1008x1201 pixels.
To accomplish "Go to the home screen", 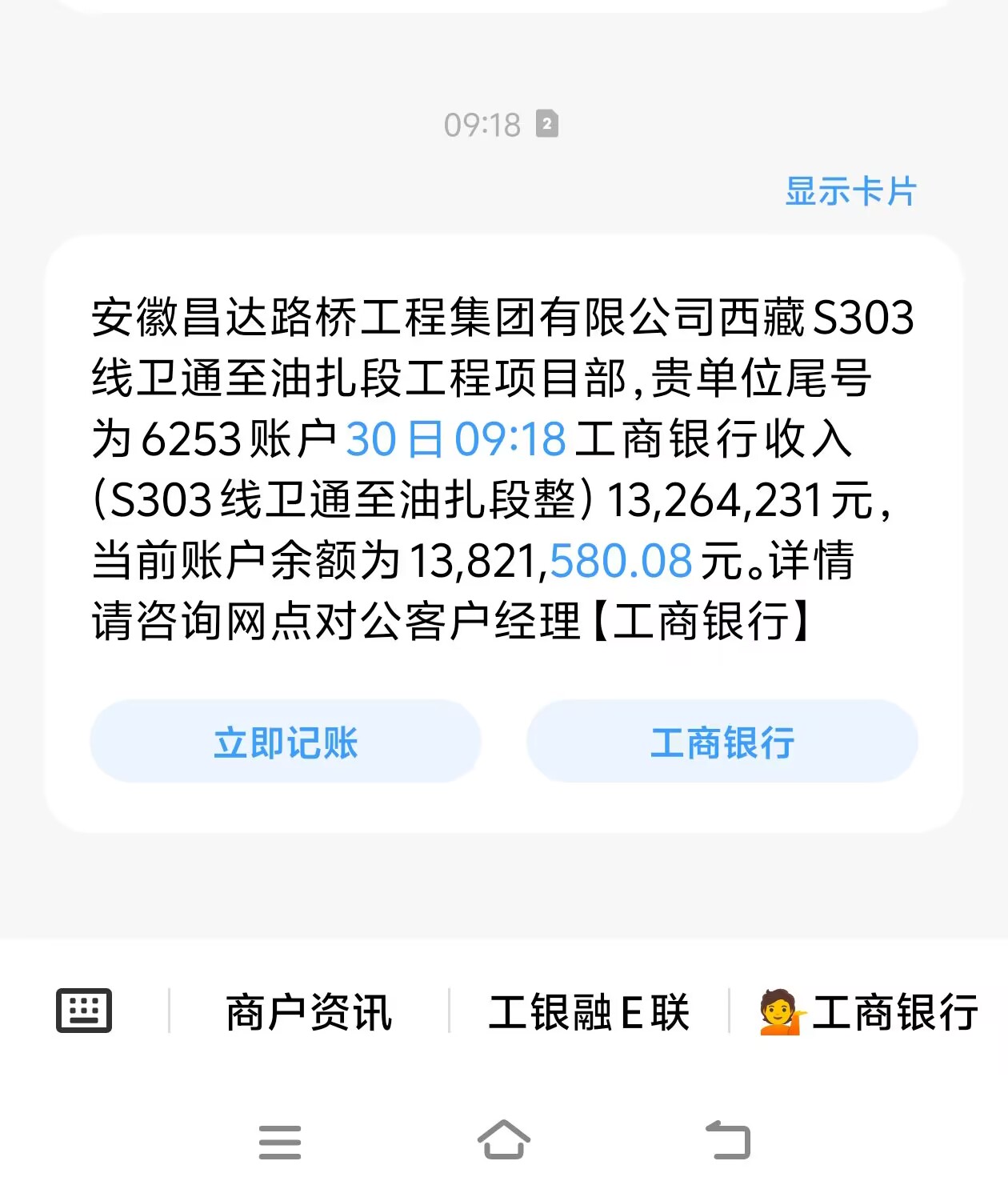I will (x=504, y=1140).
